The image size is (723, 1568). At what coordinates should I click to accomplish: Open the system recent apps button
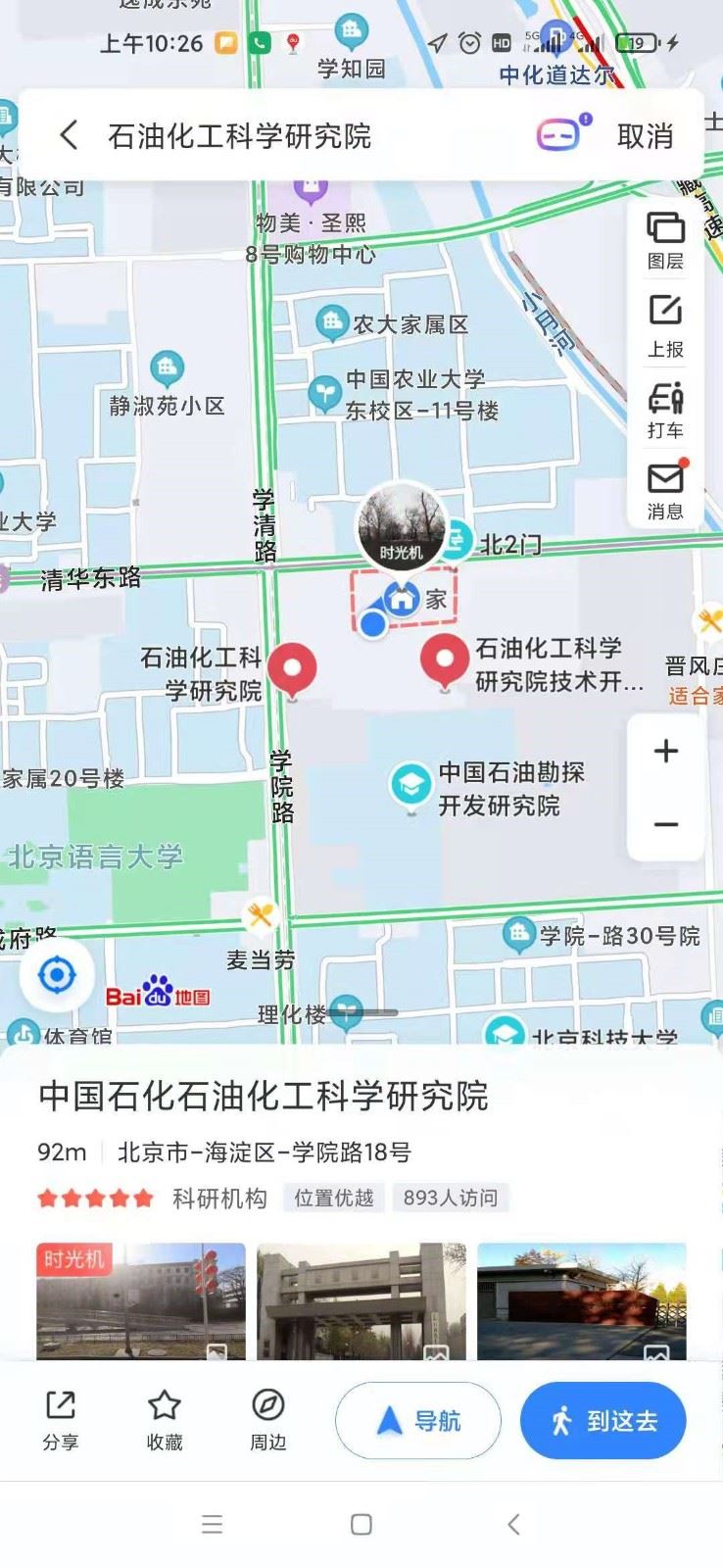(213, 1524)
